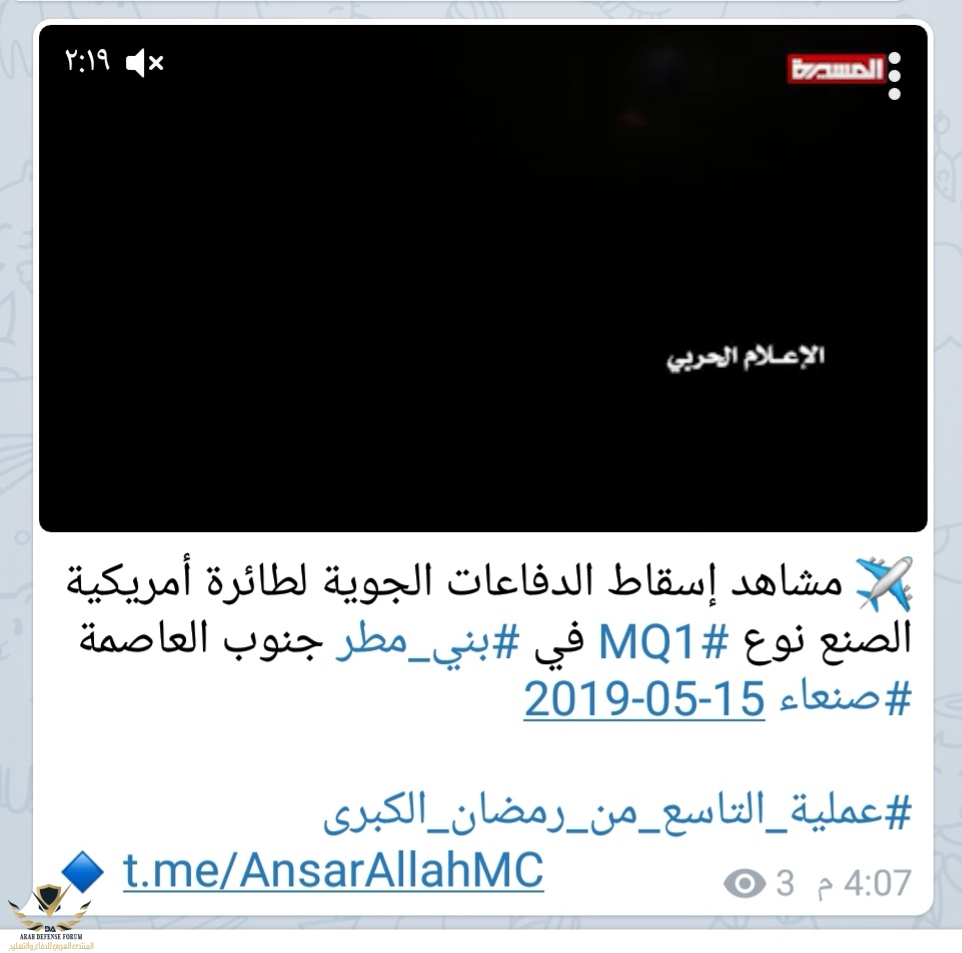Tap the 2019-05-15 date link

[x=644, y=698]
